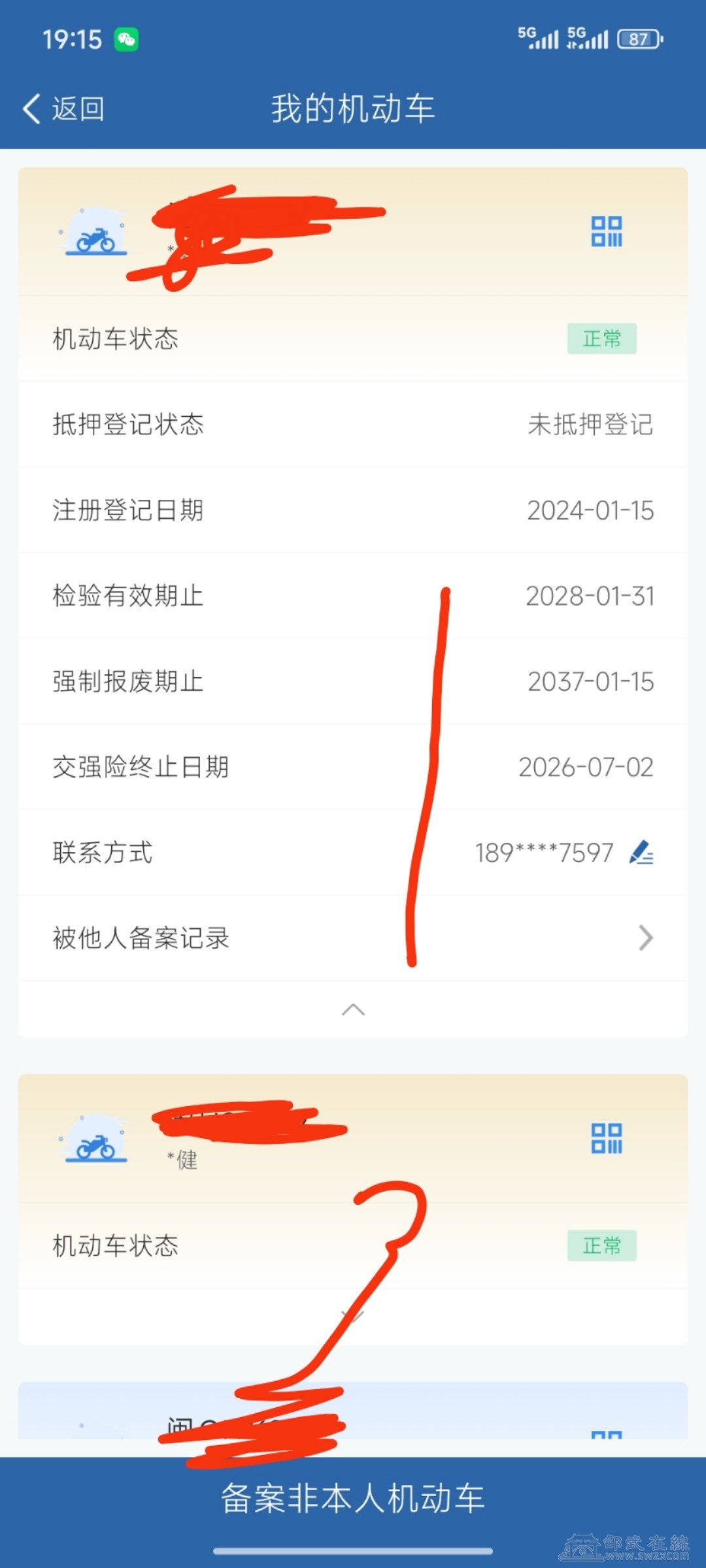
Task: Open QR code of *健's vehicle
Action: coord(606,1138)
